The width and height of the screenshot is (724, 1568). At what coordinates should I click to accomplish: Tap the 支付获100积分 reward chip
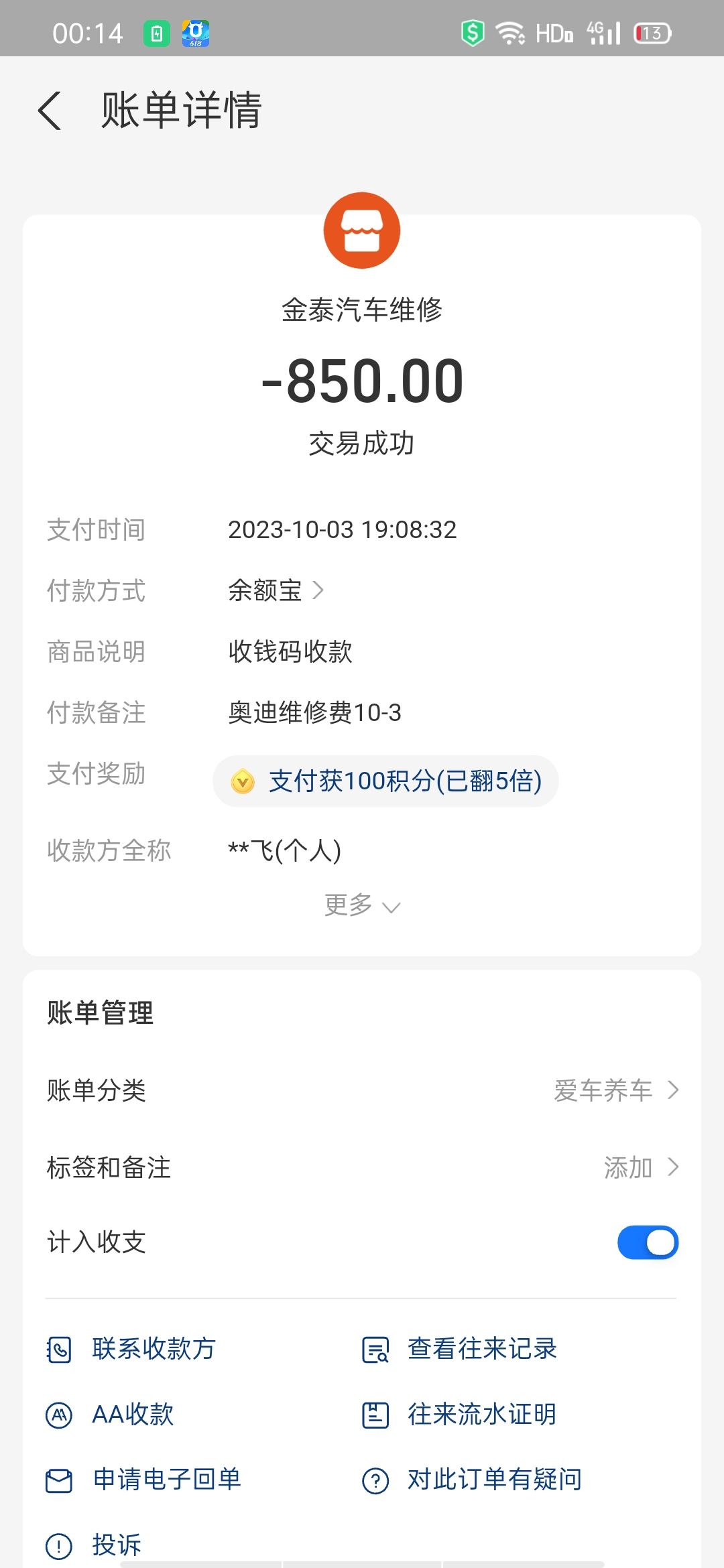coord(385,781)
